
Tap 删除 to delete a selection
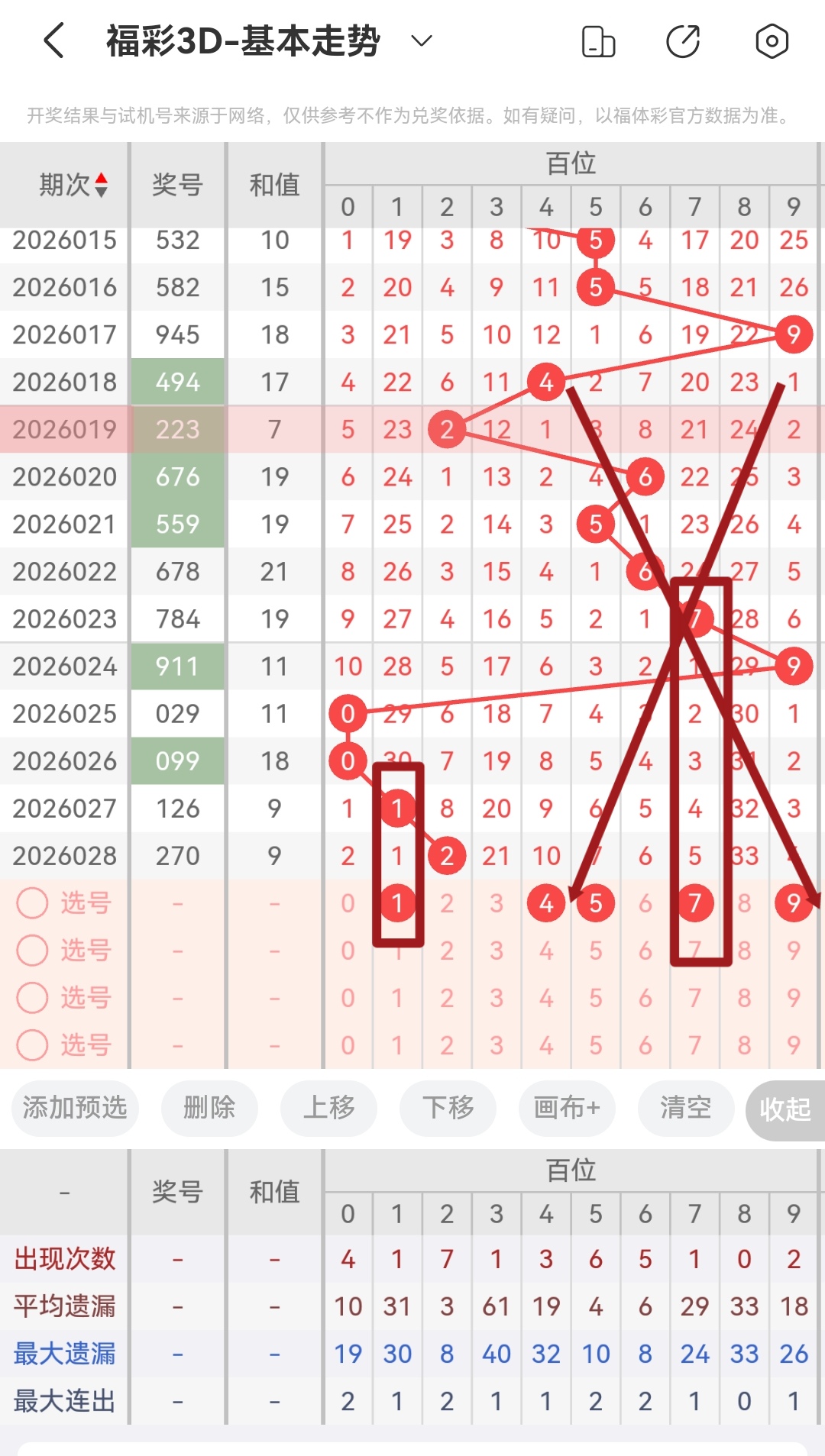point(209,1109)
